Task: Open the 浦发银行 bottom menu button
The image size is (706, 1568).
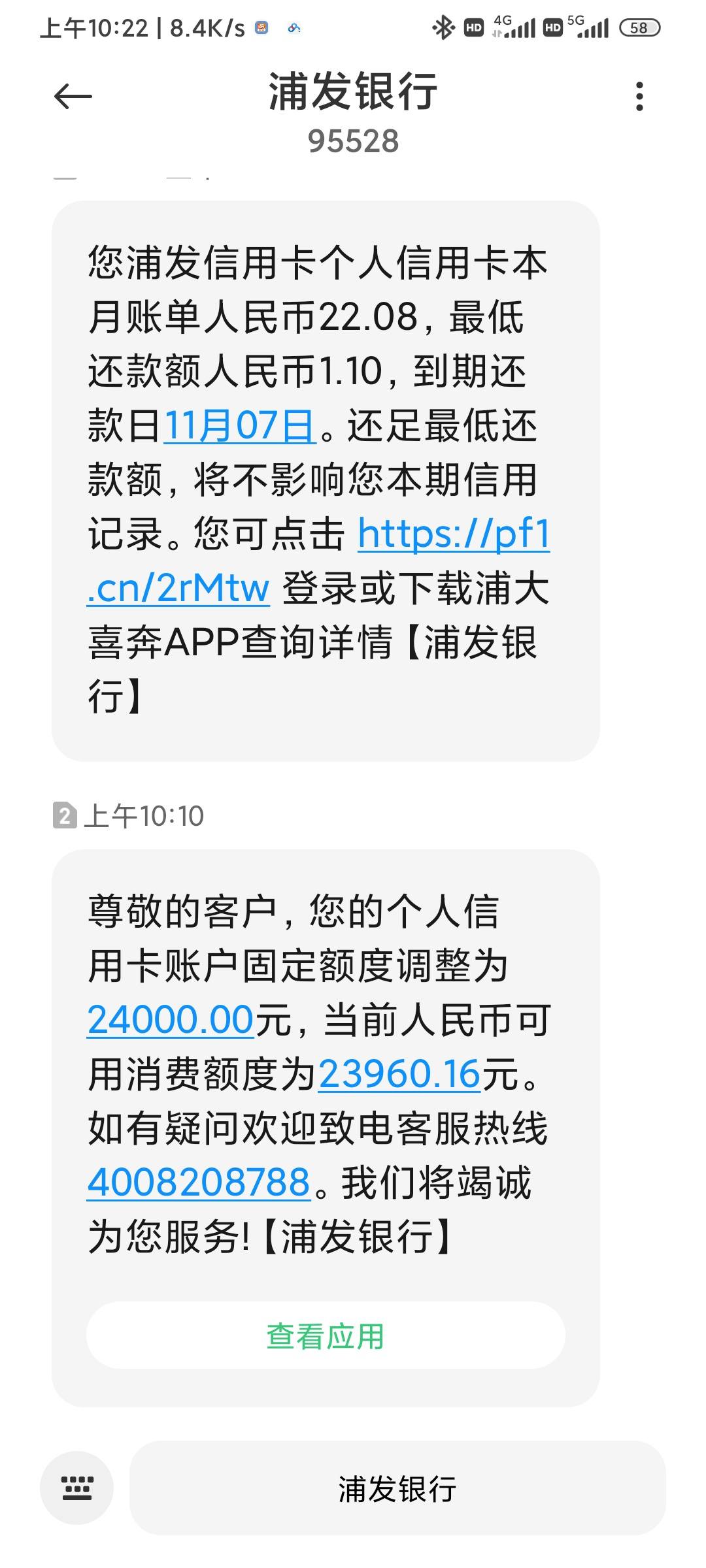Action: click(x=397, y=1488)
